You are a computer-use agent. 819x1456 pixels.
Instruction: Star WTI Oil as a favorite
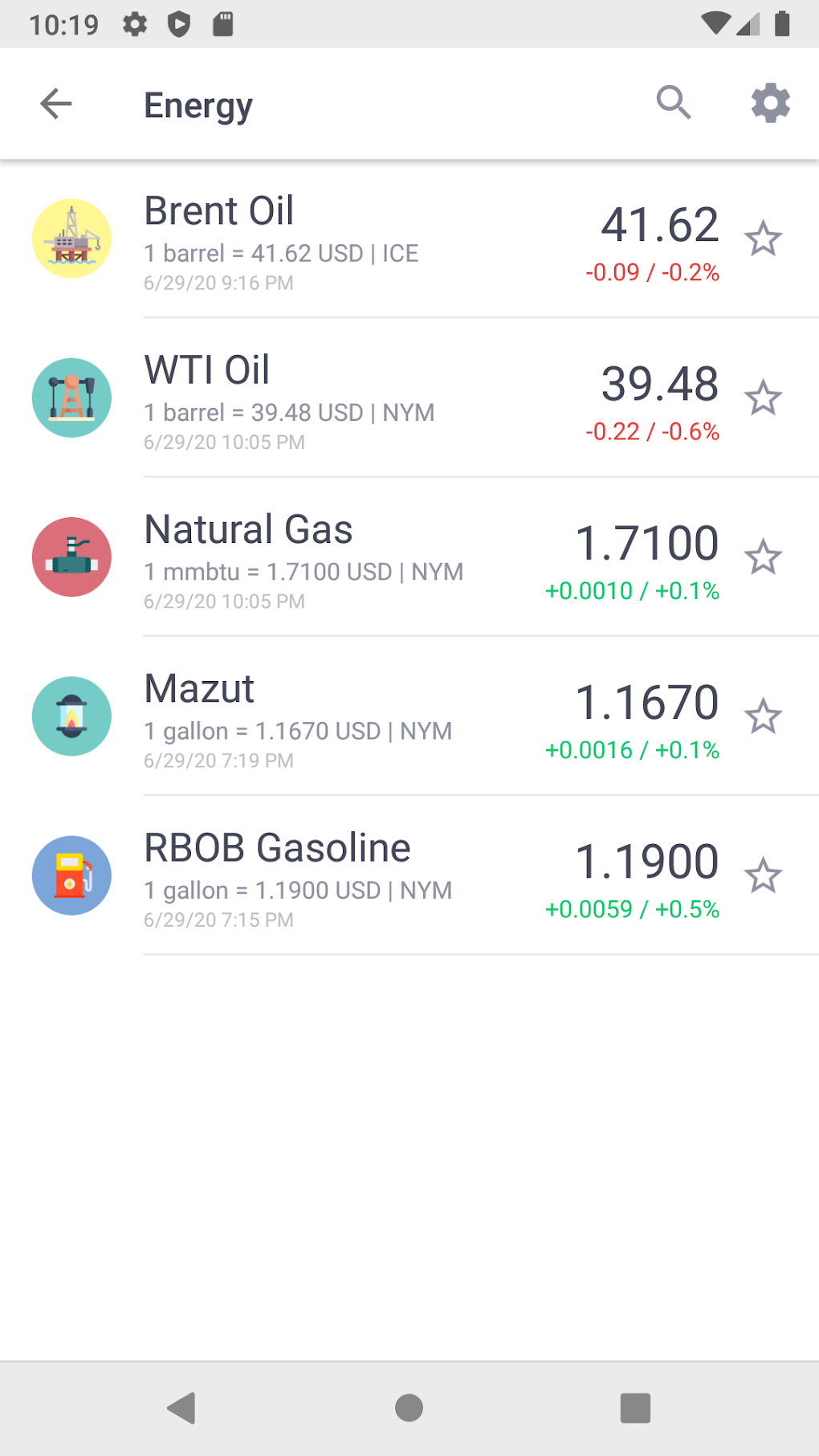(763, 398)
